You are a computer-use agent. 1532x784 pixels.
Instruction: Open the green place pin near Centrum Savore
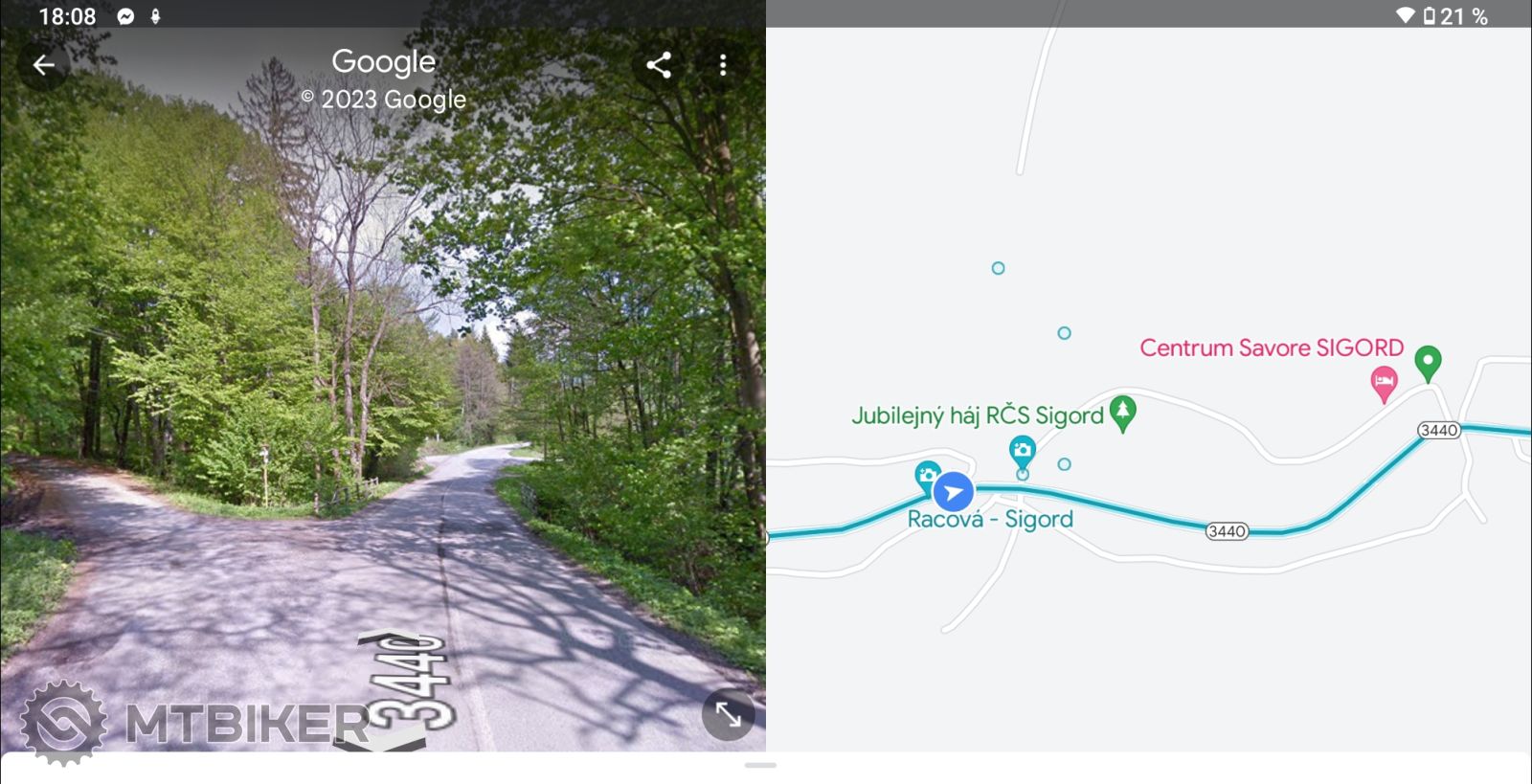pos(1428,362)
